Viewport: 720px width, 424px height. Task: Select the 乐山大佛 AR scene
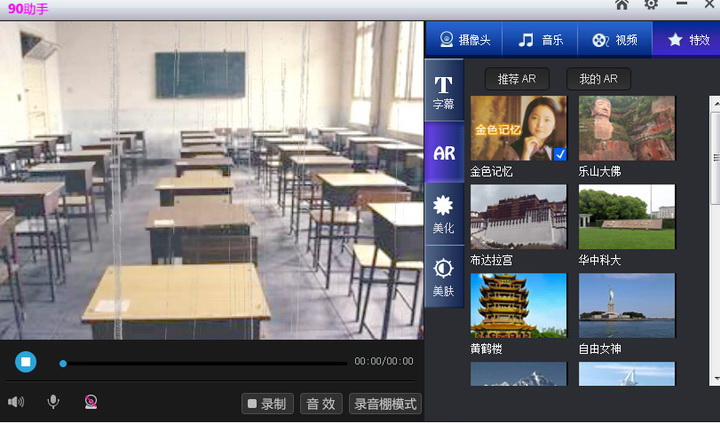click(626, 128)
